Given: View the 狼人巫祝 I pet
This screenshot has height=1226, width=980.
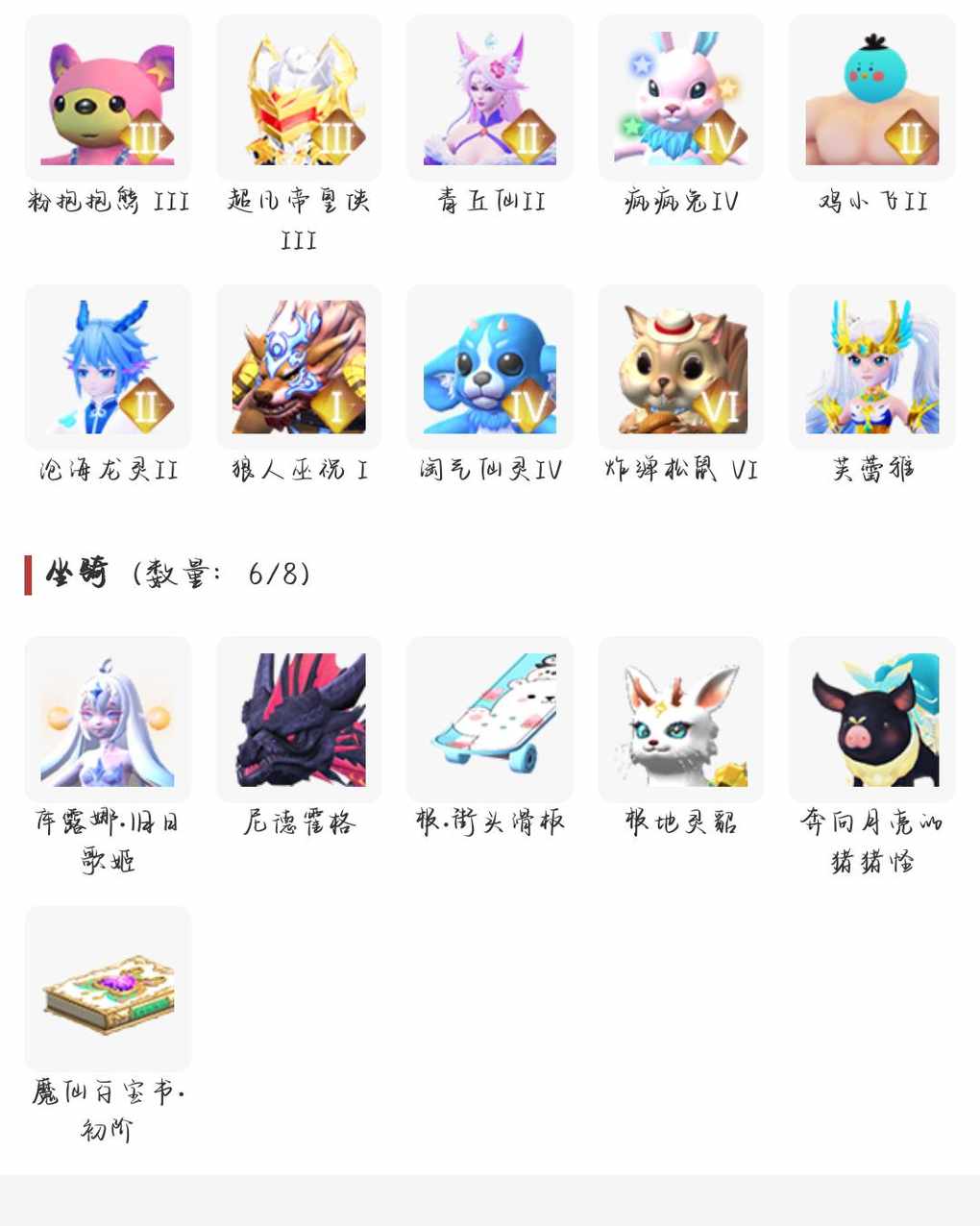Looking at the screenshot, I should click(298, 367).
